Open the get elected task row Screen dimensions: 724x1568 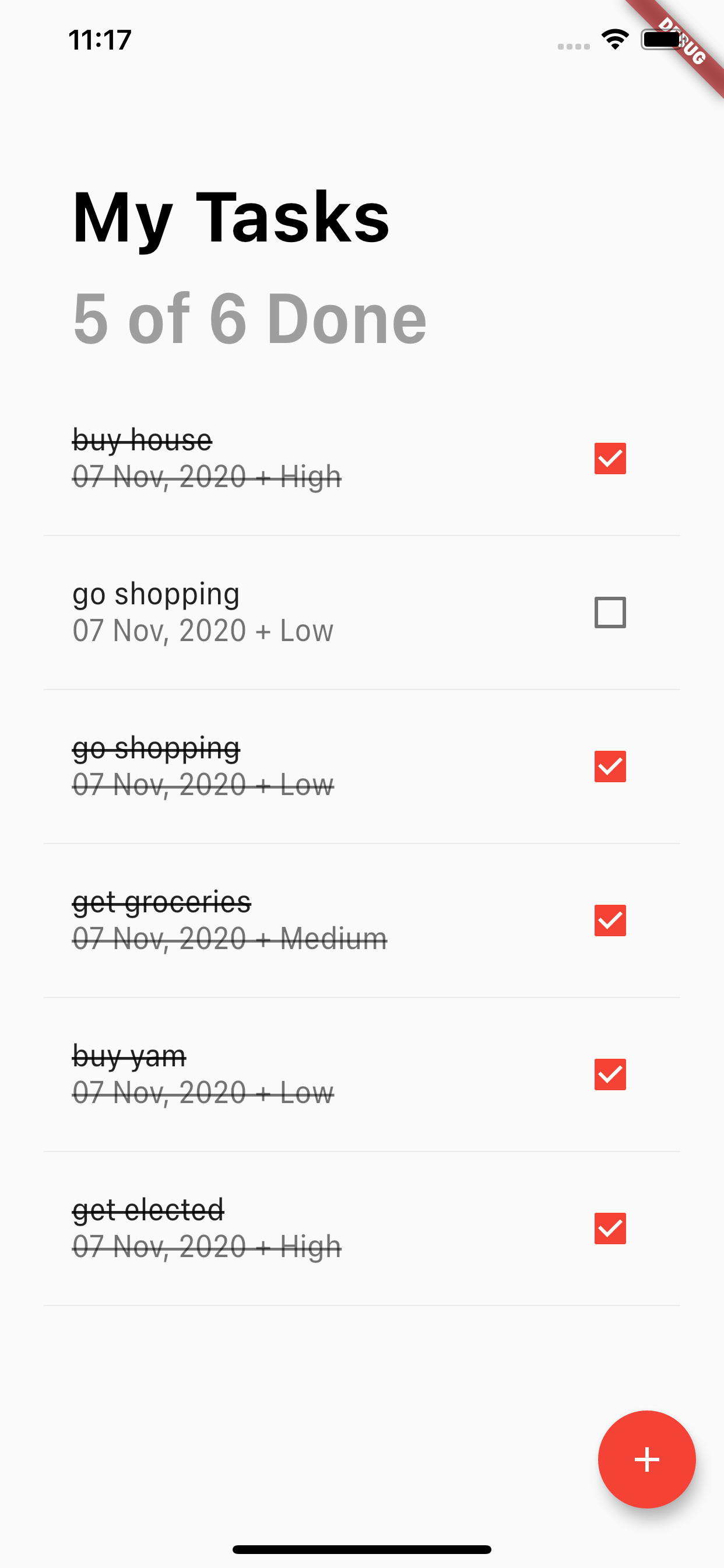tap(362, 1228)
